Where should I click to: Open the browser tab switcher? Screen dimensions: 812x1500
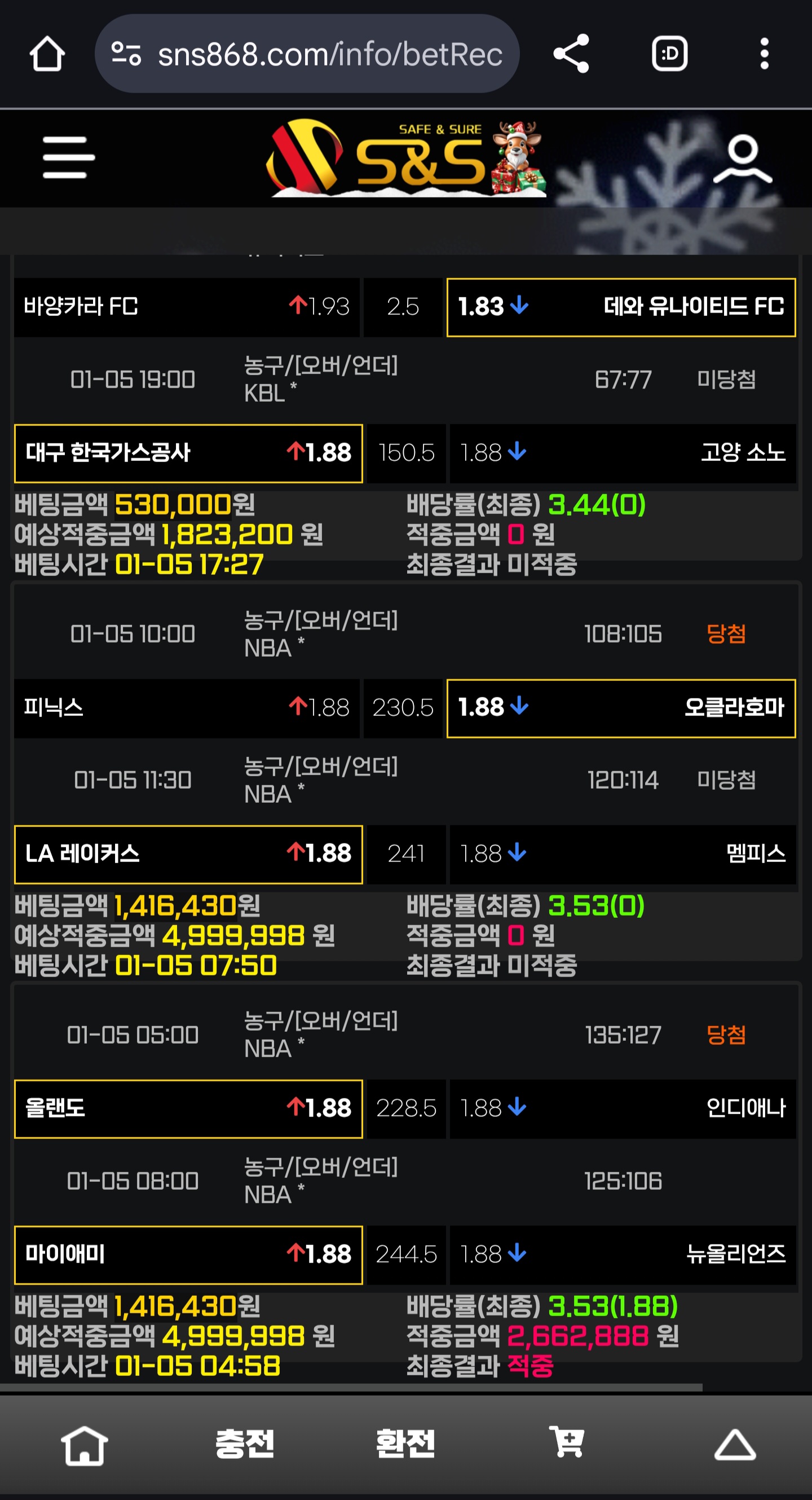pyautogui.click(x=669, y=54)
